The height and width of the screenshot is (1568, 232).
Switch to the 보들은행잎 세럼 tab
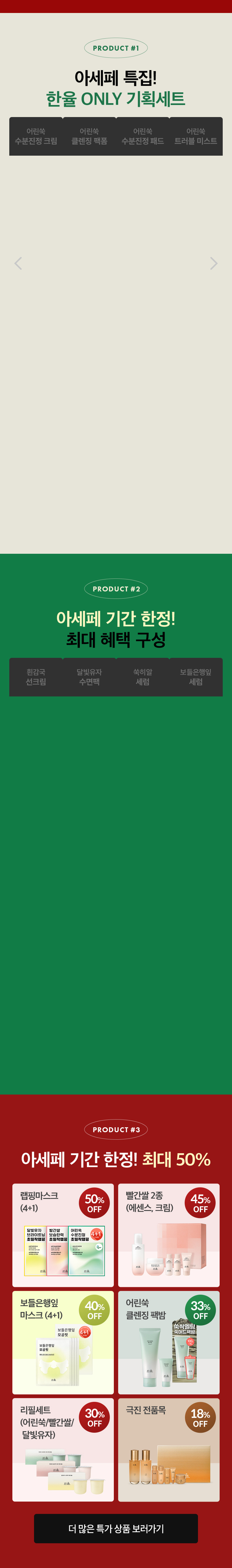coord(195,677)
